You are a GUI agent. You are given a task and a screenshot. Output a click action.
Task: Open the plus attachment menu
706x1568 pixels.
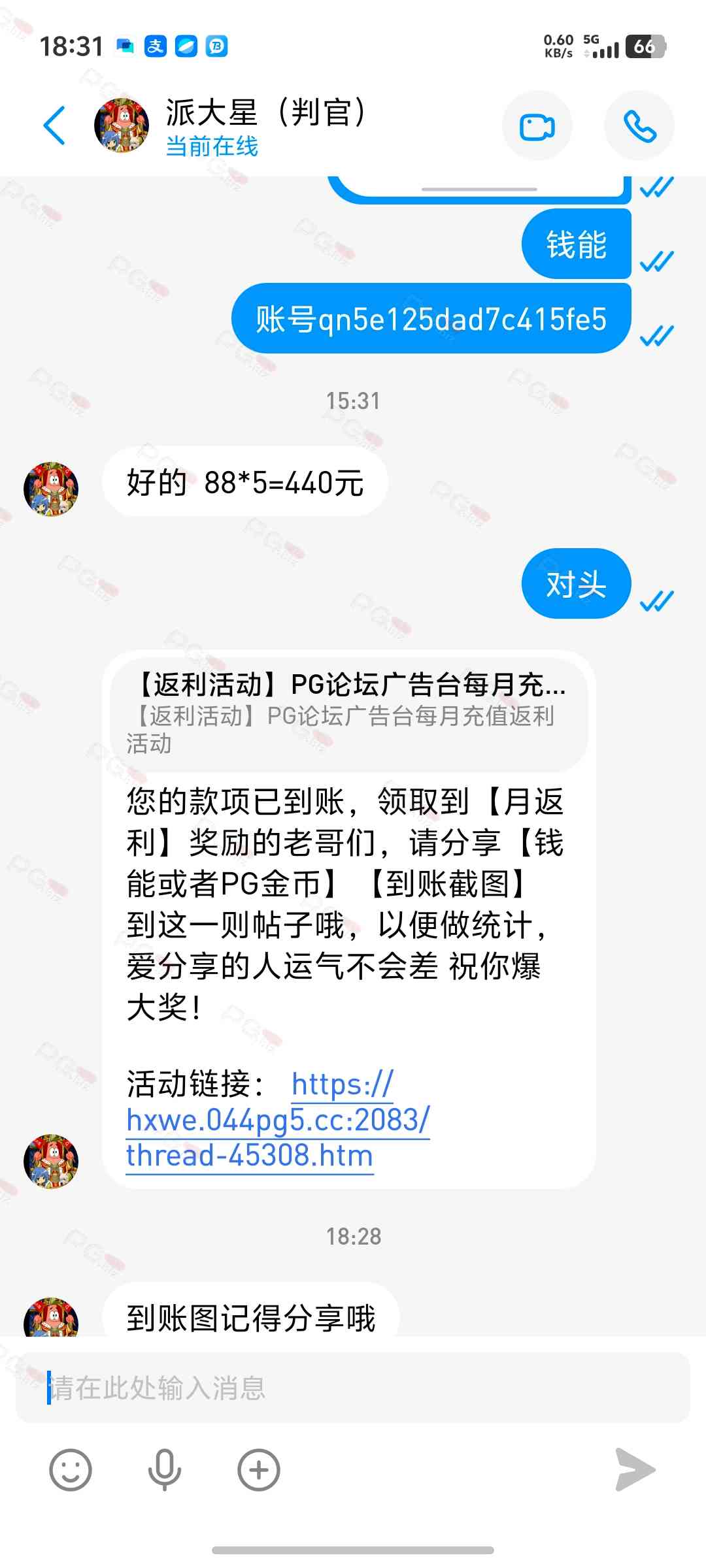(x=258, y=1470)
